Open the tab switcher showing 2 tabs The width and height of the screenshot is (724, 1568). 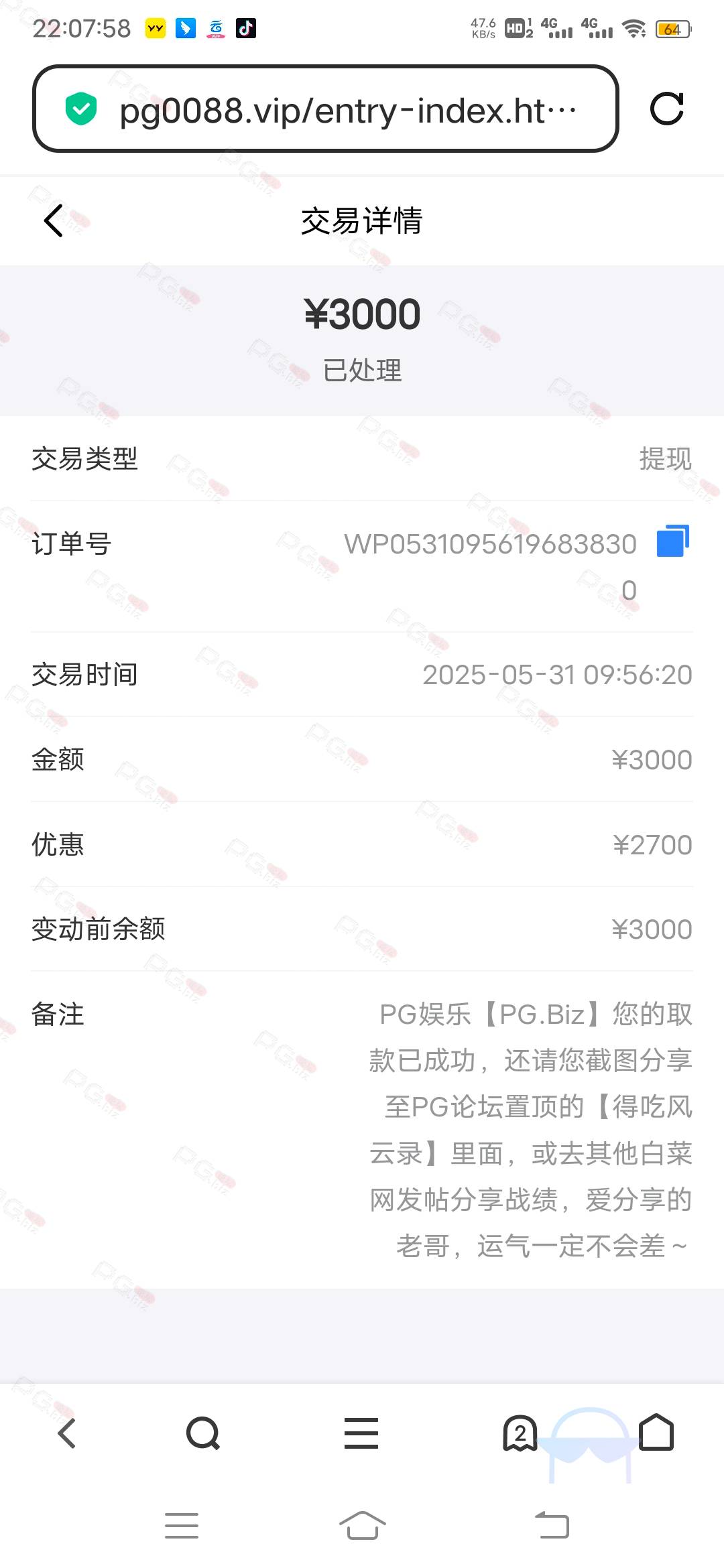pos(520,1433)
